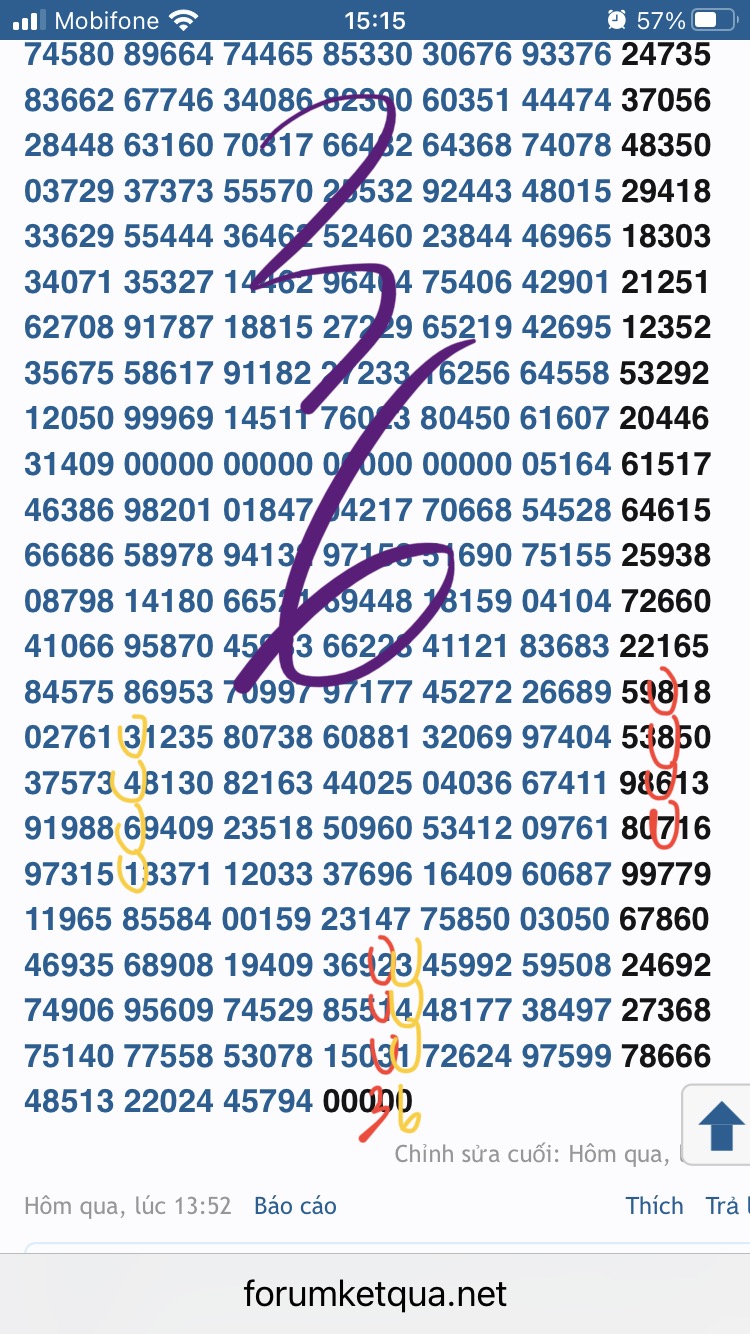Open the Báo cáo report link
This screenshot has height=1334, width=750.
pyautogui.click(x=295, y=1206)
